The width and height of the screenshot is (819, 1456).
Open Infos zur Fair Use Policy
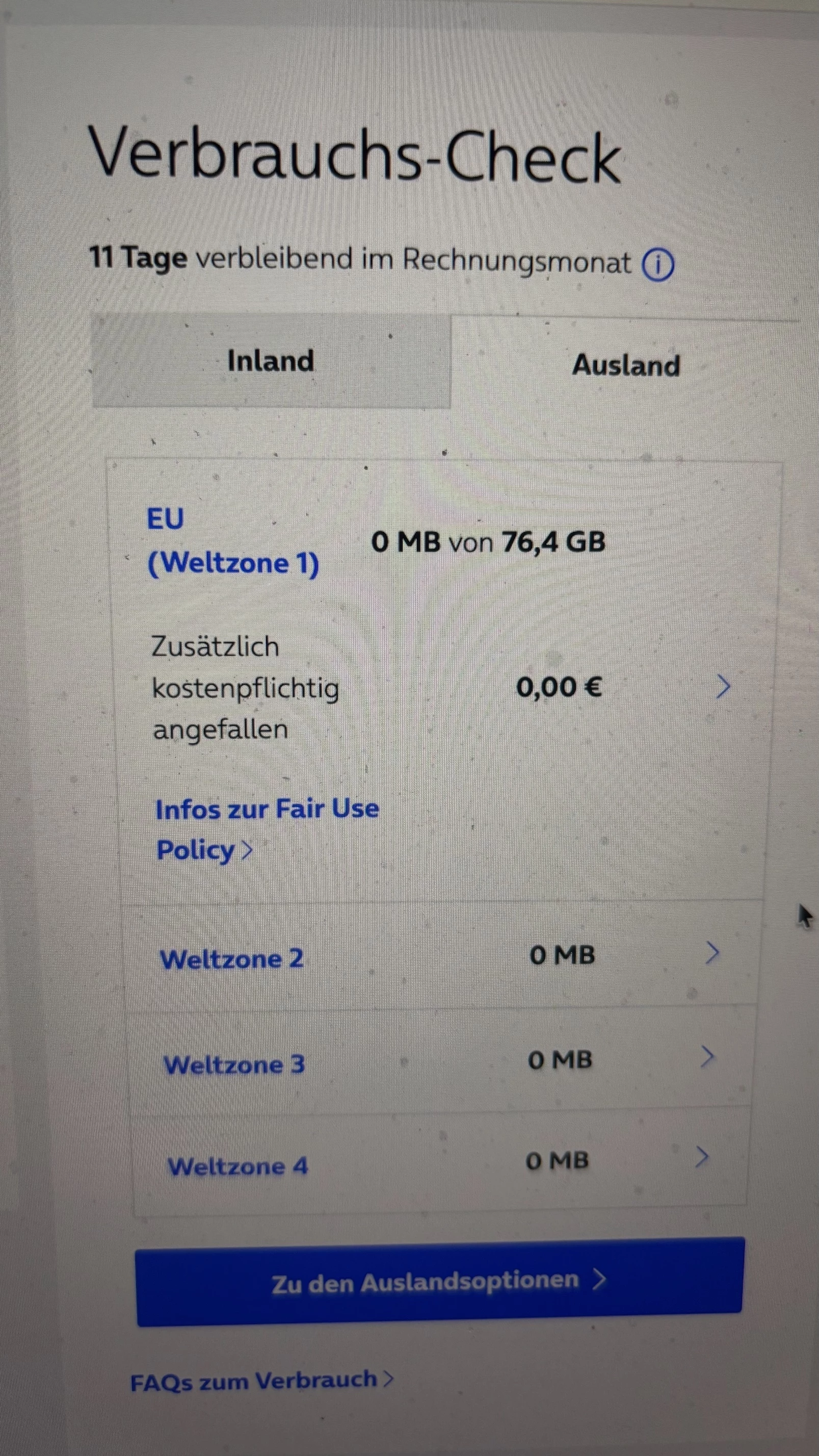[267, 829]
